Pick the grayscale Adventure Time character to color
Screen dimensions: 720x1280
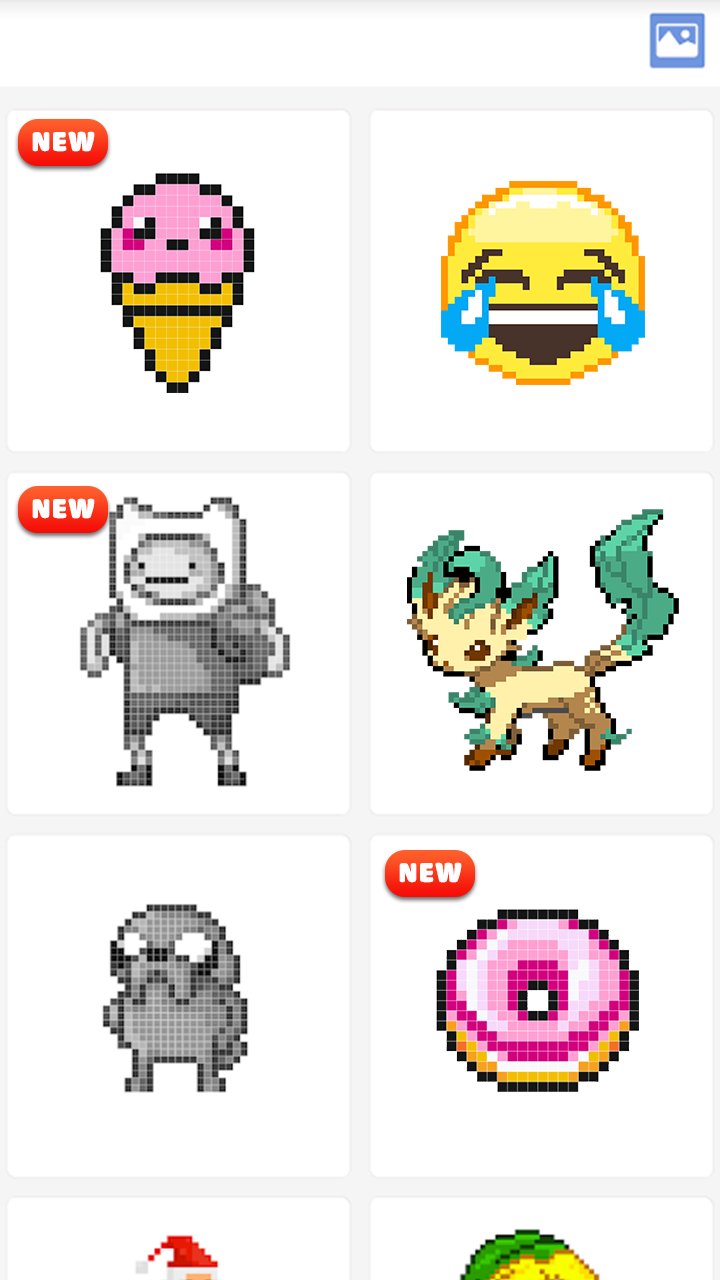point(178,643)
